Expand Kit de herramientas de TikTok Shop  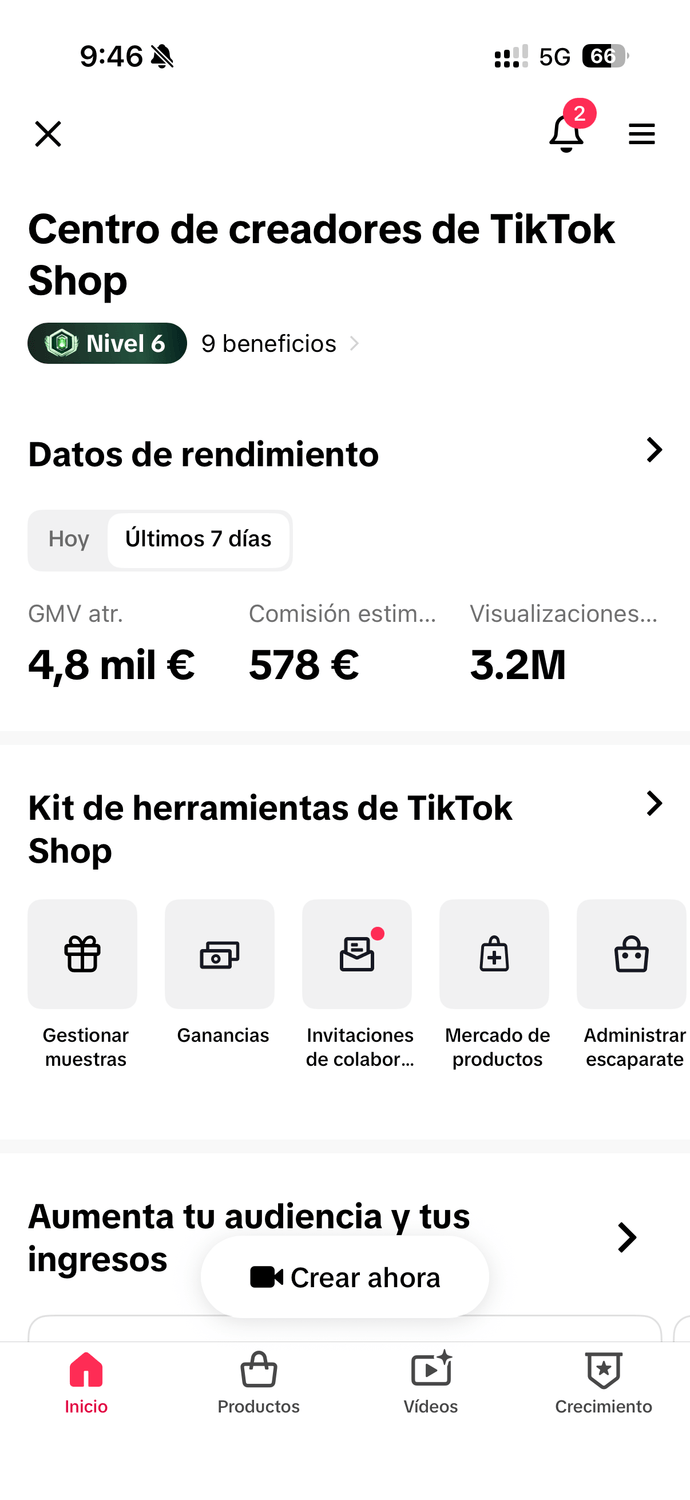point(654,803)
